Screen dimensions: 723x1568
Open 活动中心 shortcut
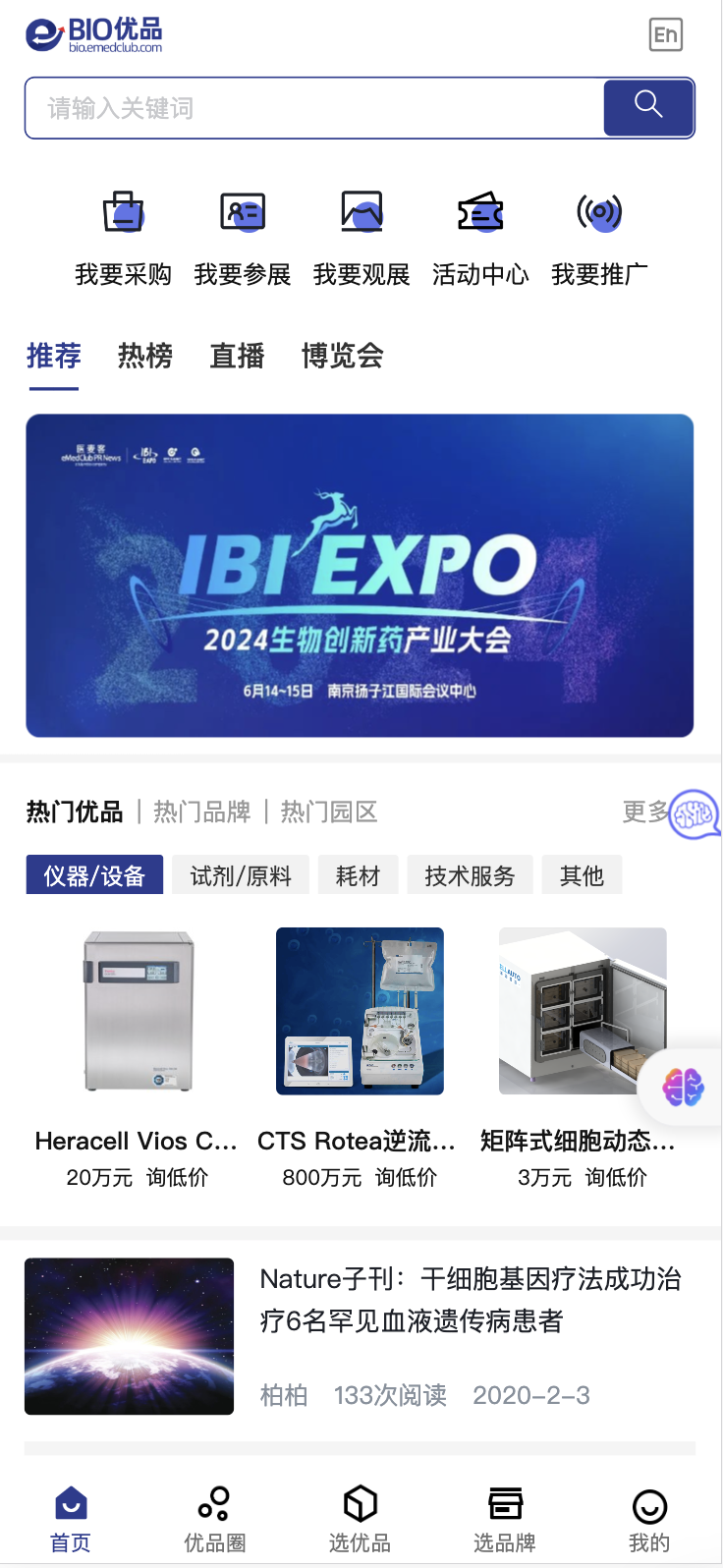[480, 238]
